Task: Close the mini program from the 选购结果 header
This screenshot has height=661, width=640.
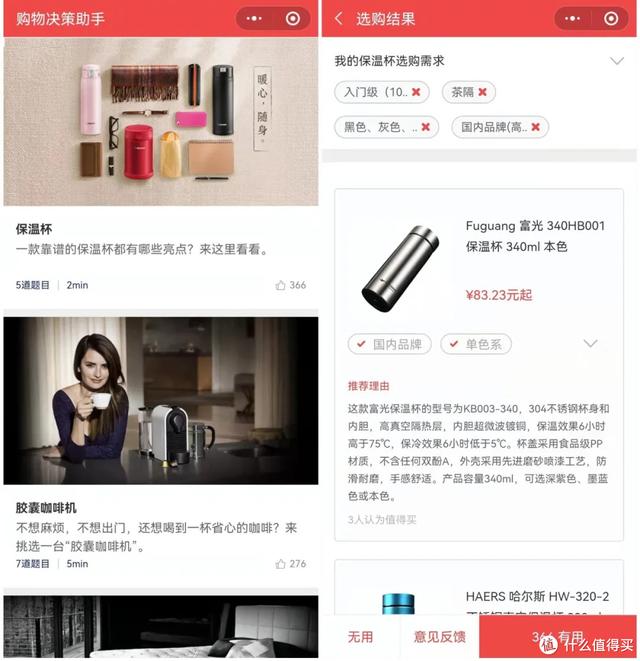Action: (610, 18)
